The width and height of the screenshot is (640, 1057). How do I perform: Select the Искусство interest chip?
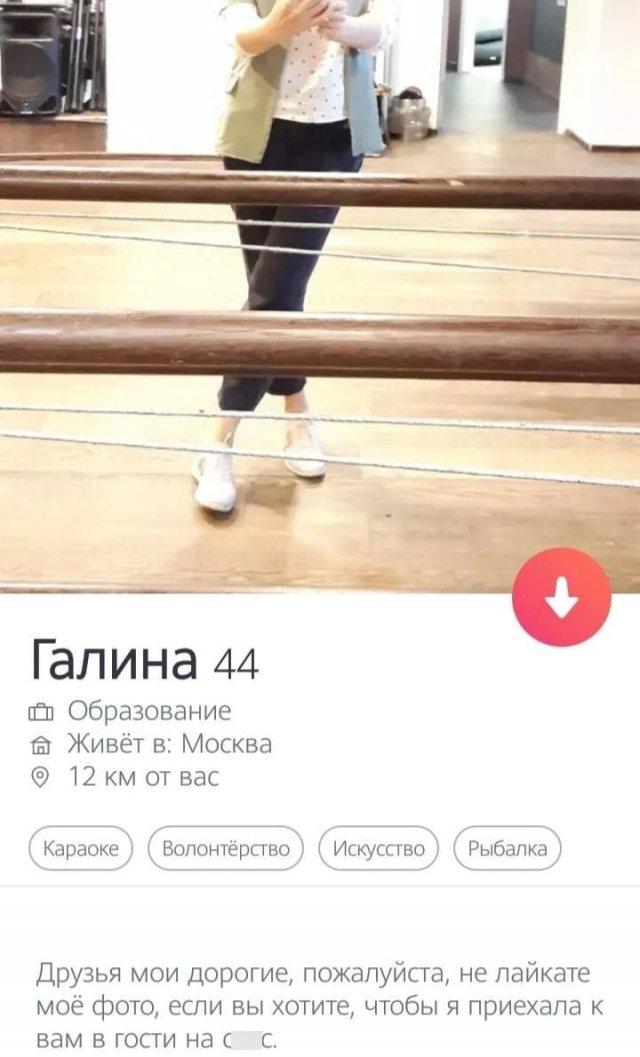[378, 849]
